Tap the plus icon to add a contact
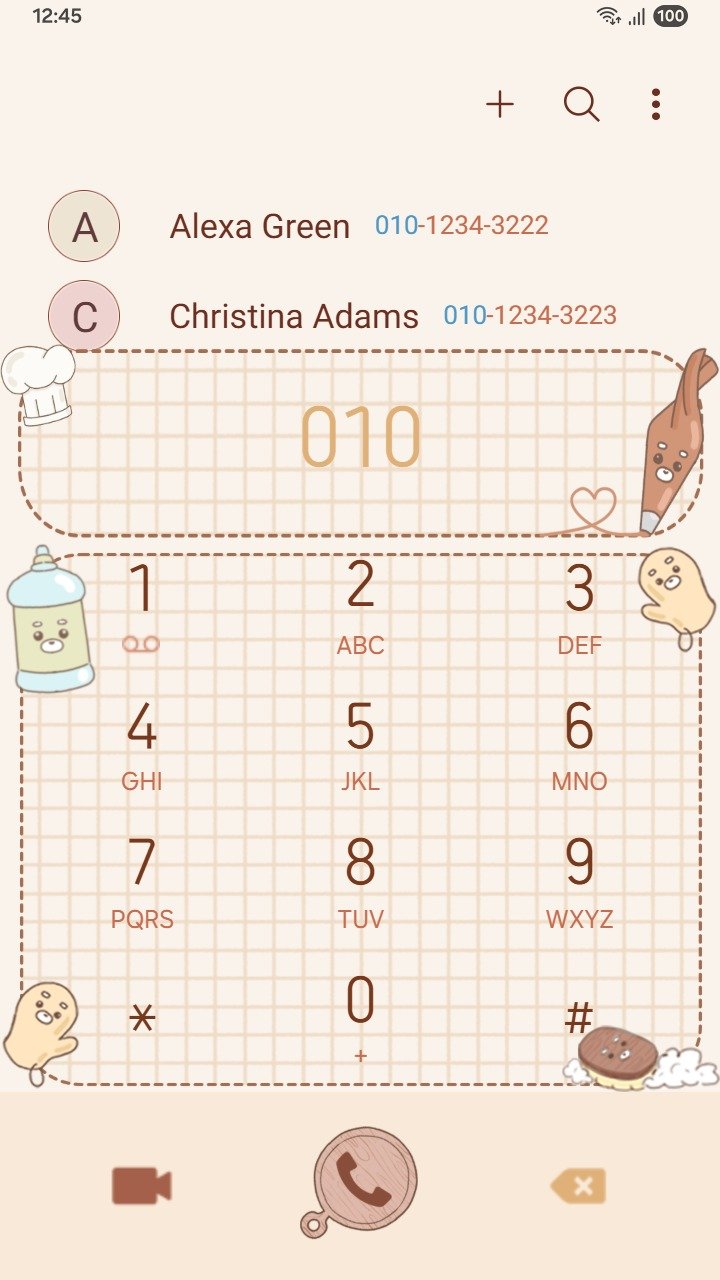The width and height of the screenshot is (720, 1280). tap(499, 104)
